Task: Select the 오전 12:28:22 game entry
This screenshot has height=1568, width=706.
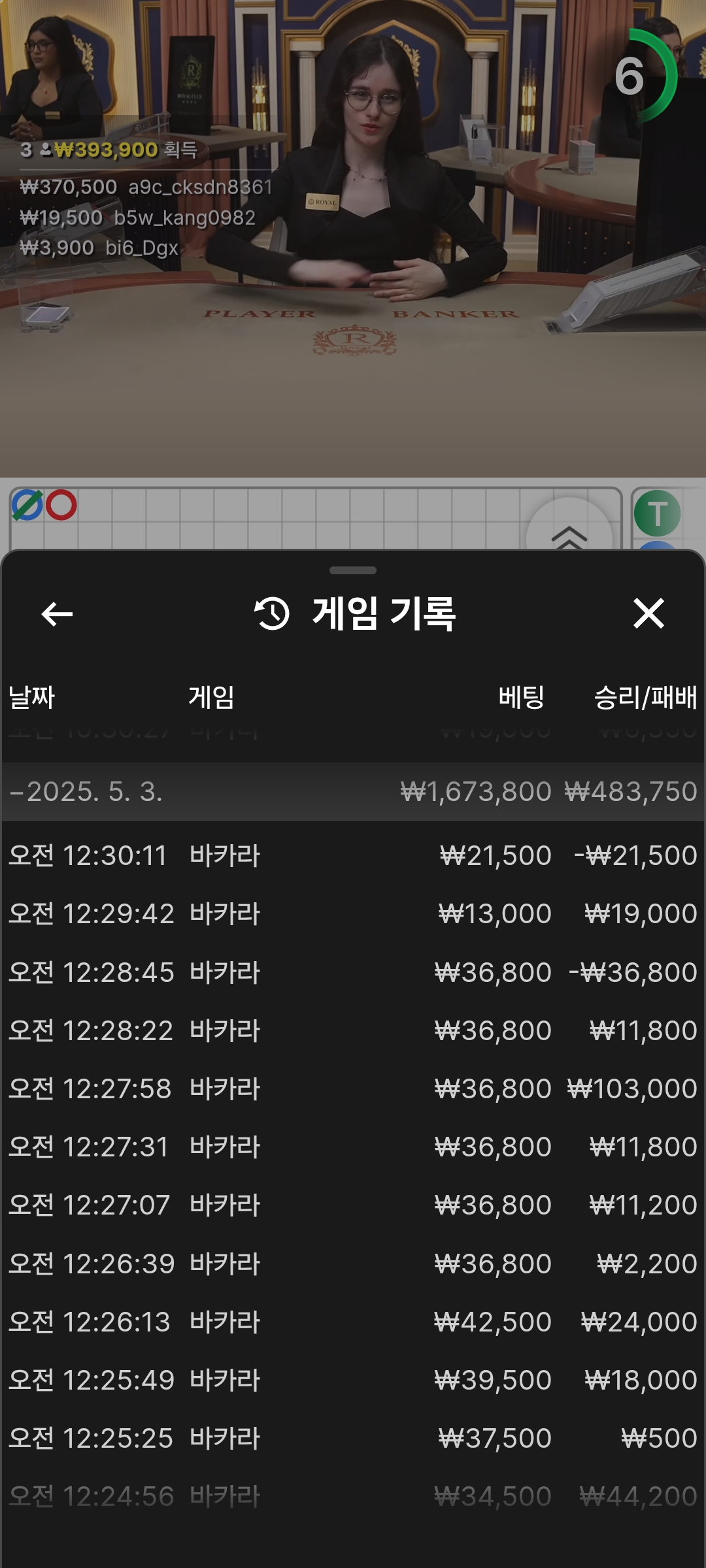Action: 353,1030
